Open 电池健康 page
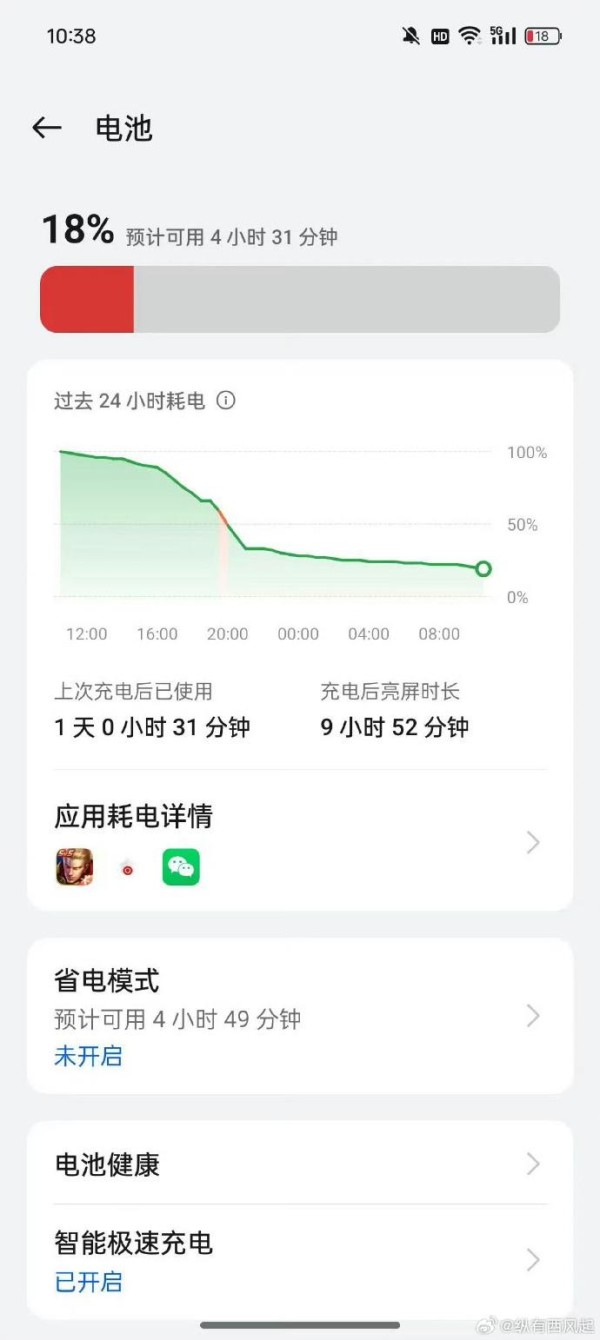Image resolution: width=600 pixels, height=1340 pixels. (x=300, y=1164)
